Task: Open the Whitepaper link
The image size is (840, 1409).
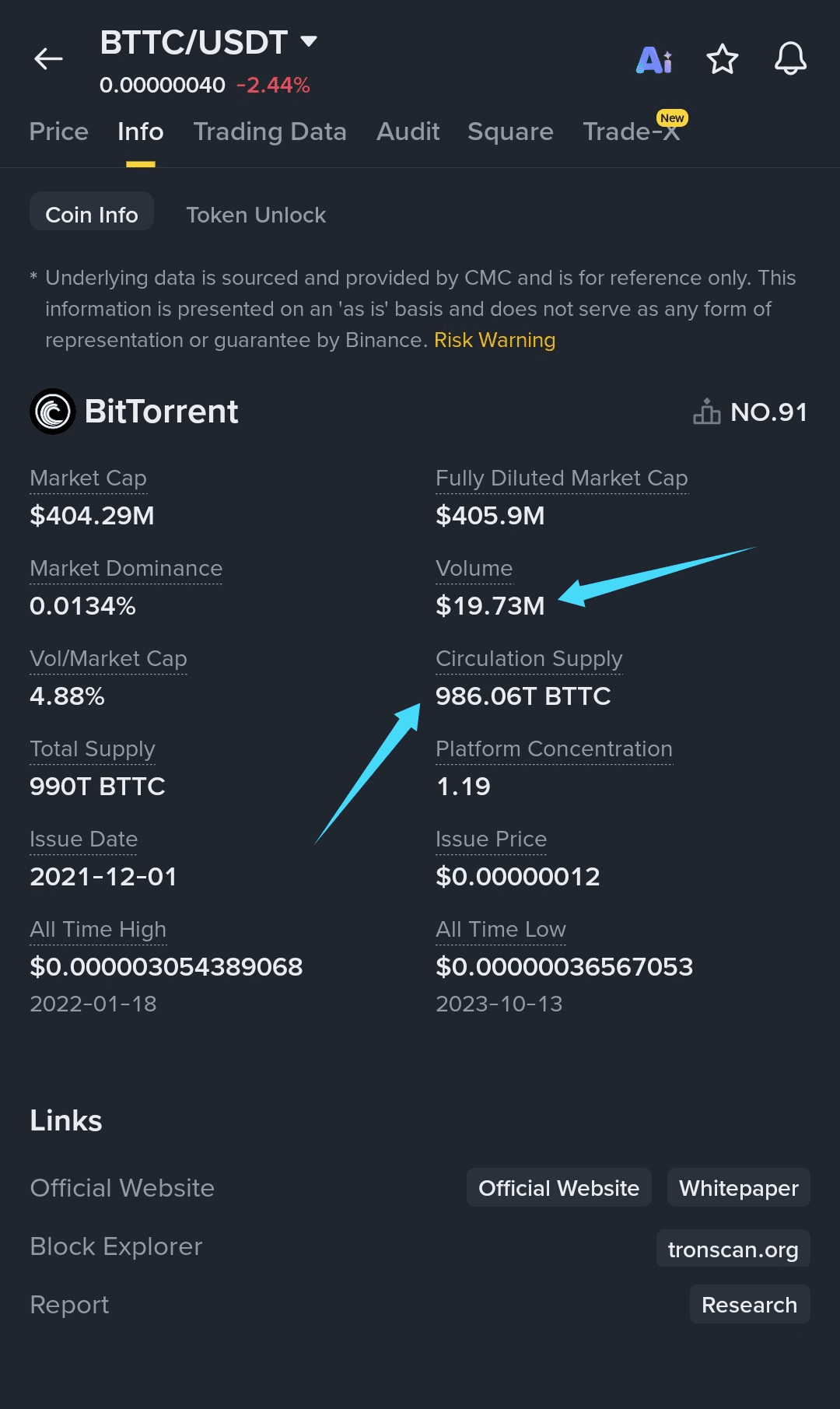Action: 739,1188
